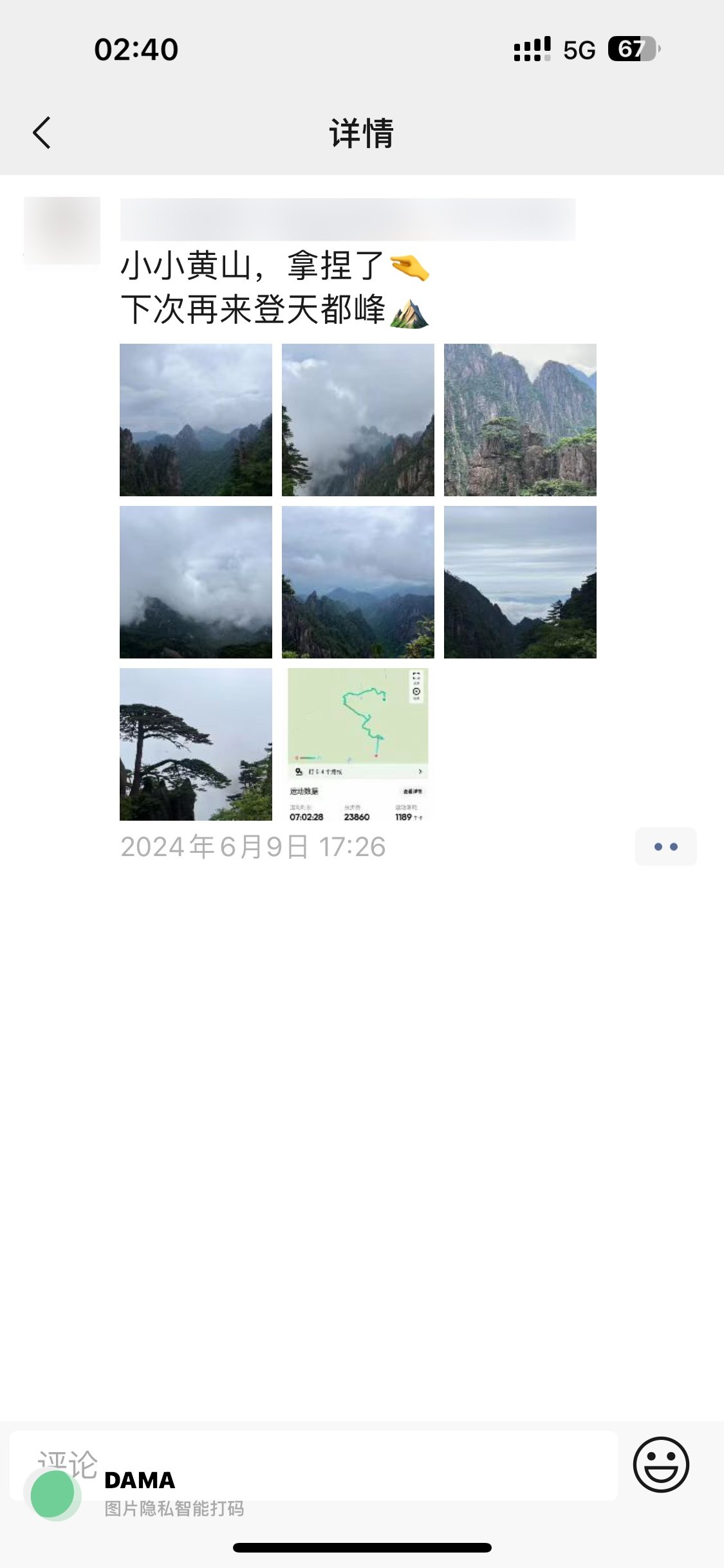Expand 打卡4个地标 with the right chevron
The width and height of the screenshot is (724, 1568).
(x=420, y=771)
